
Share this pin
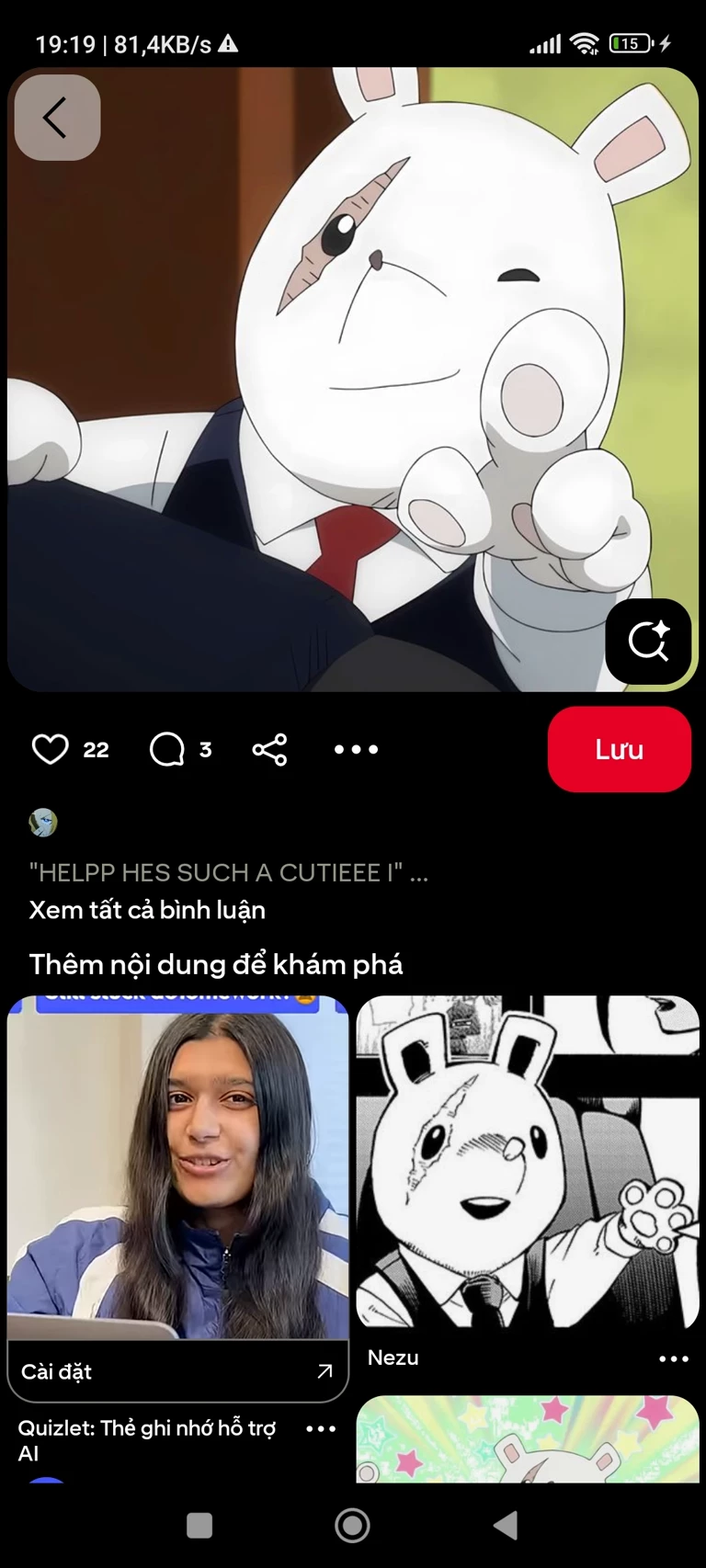pos(269,749)
